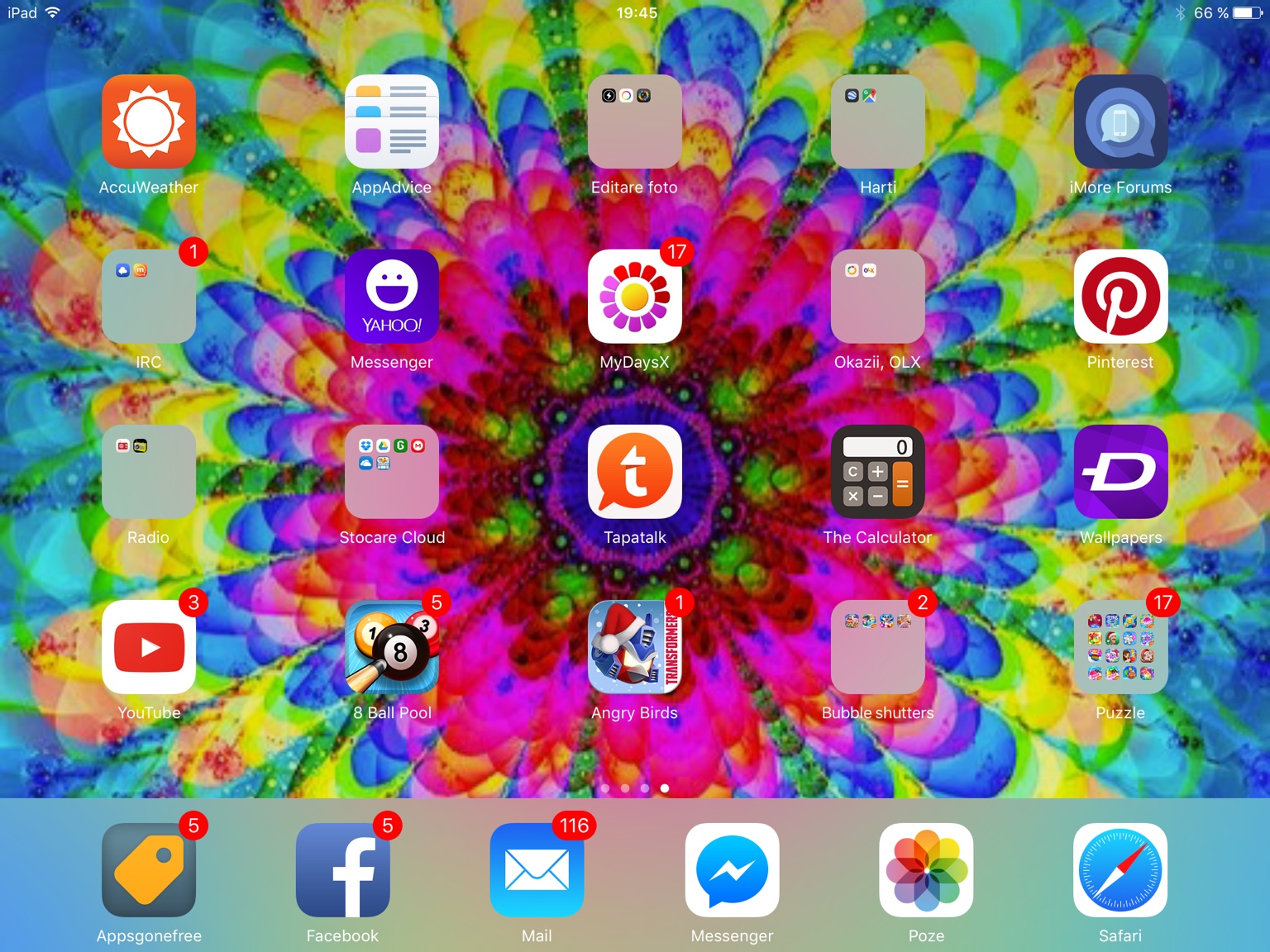Open the IRC folder
Viewport: 1270px width, 952px height.
tap(149, 297)
